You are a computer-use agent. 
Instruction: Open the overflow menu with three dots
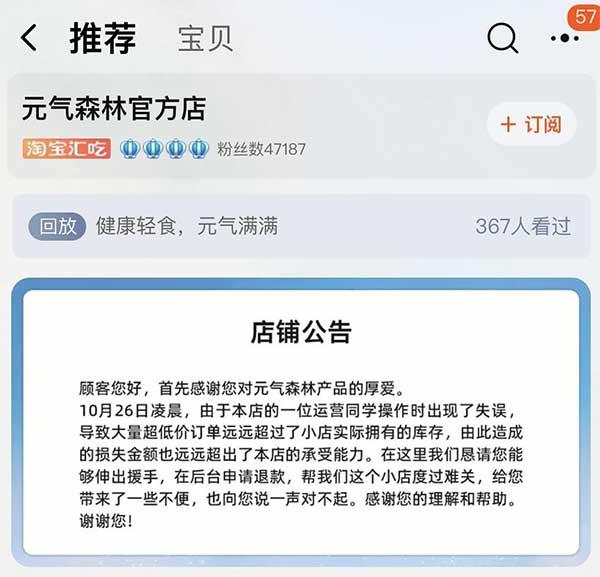point(565,39)
